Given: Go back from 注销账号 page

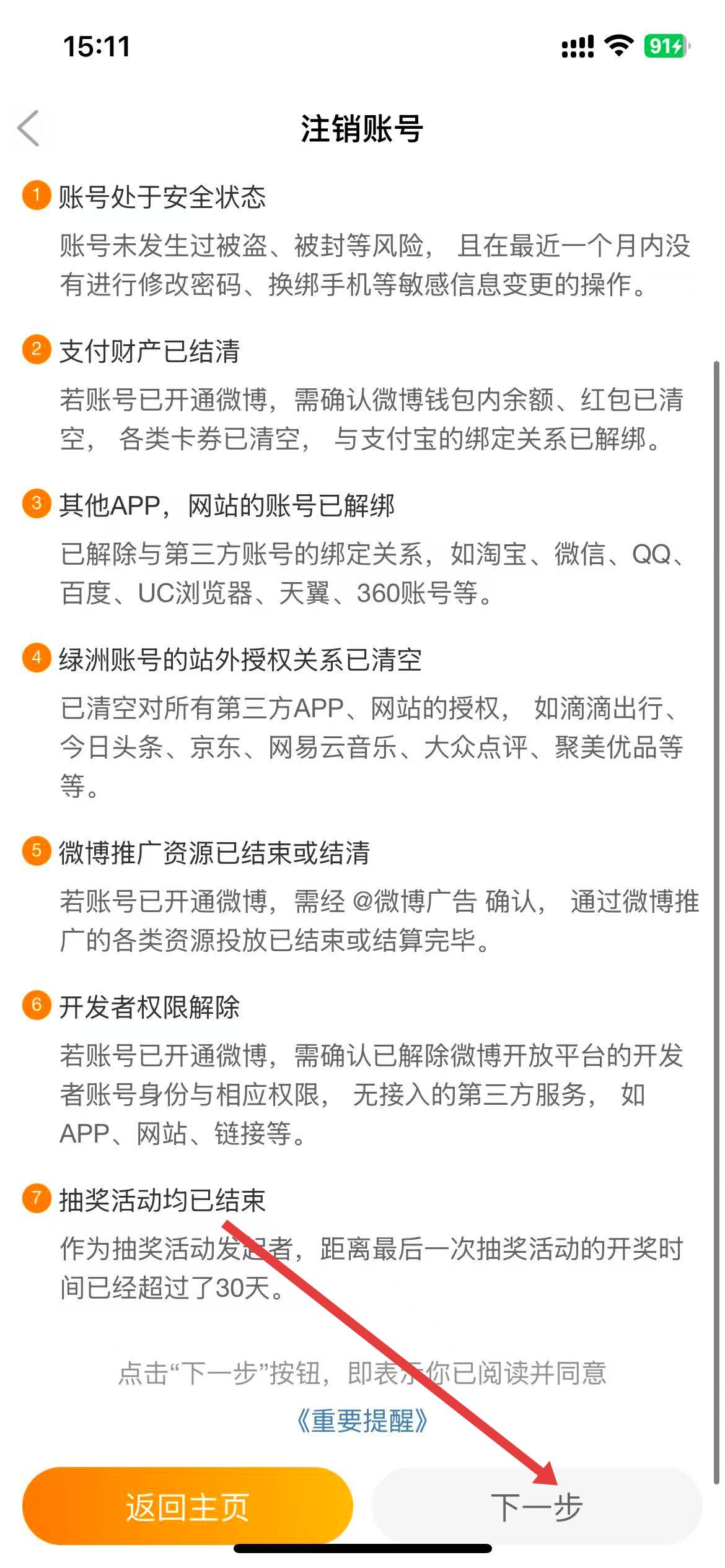Looking at the screenshot, I should 29,128.
